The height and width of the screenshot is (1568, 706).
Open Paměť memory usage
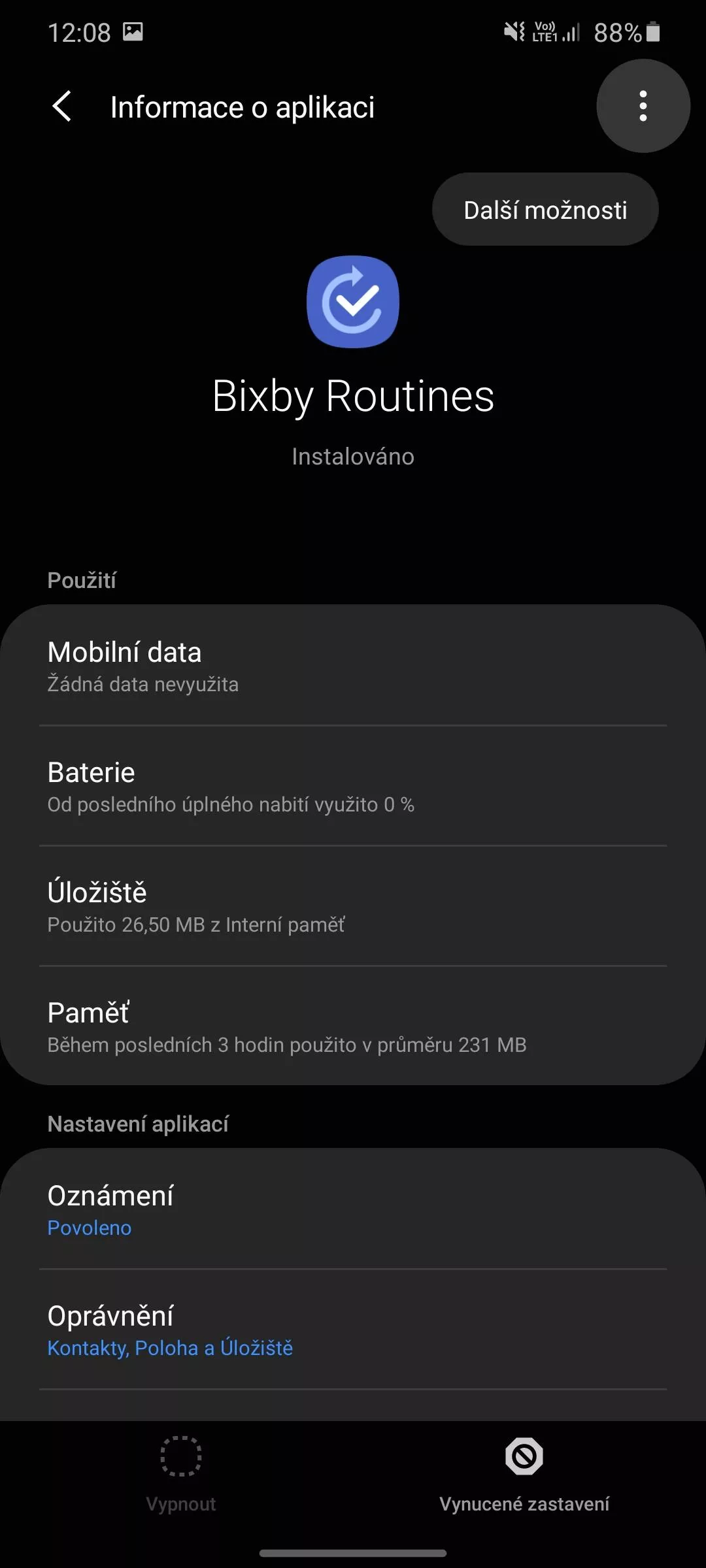coord(353,1026)
